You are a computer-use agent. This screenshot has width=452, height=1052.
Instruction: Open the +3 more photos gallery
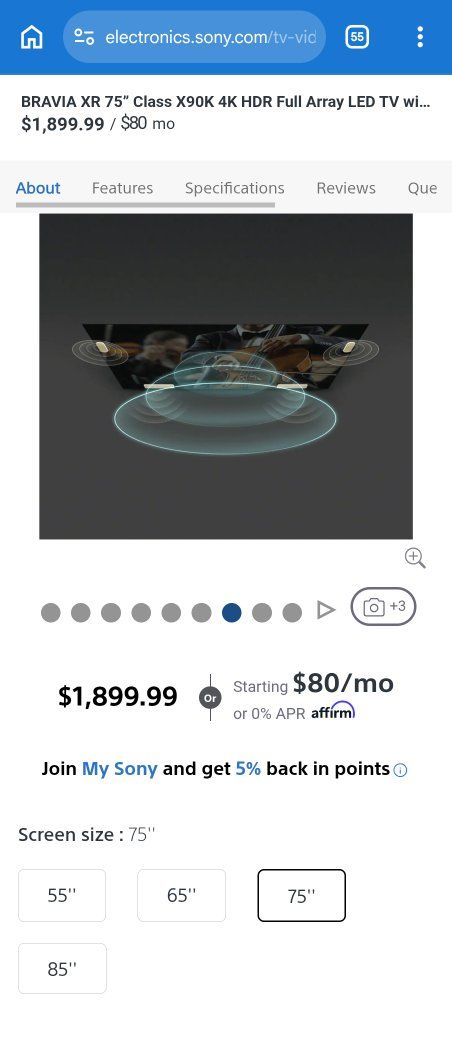point(383,607)
